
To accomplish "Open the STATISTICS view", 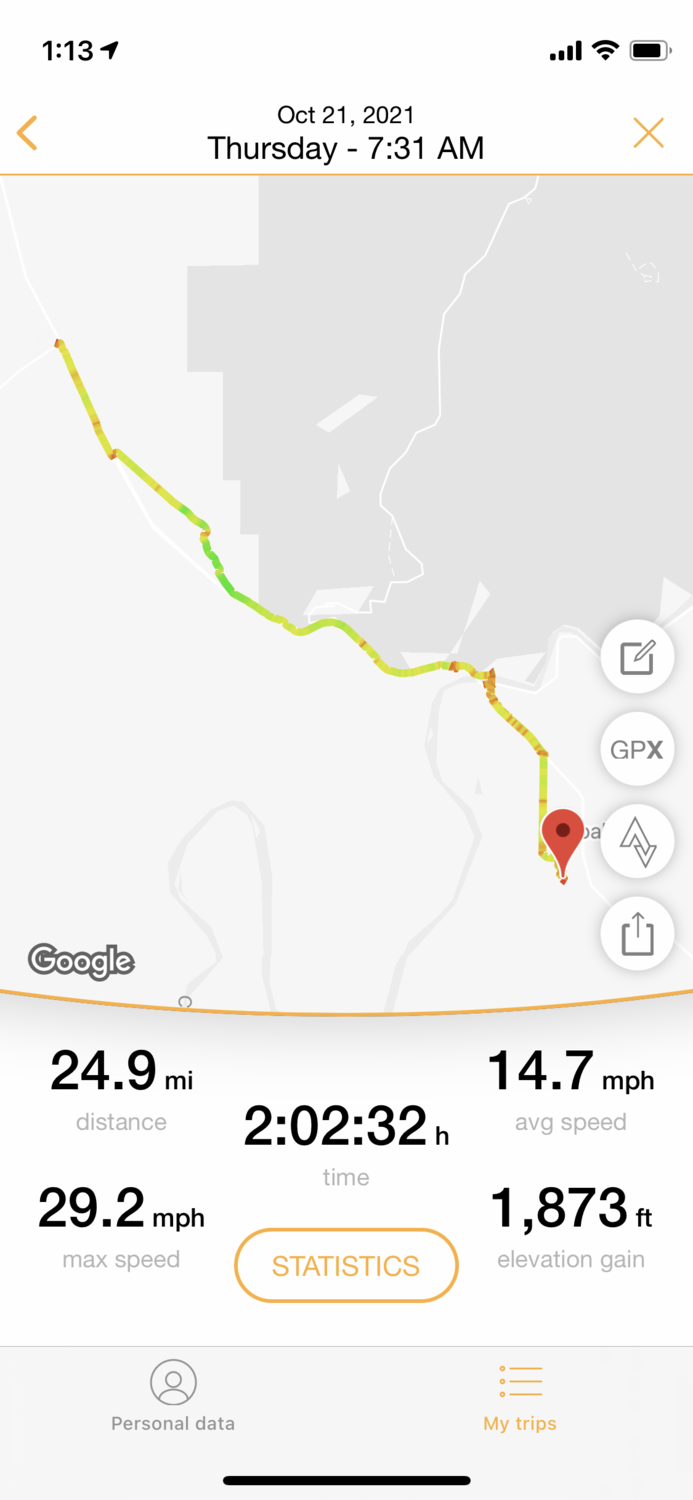I will point(346,1265).
